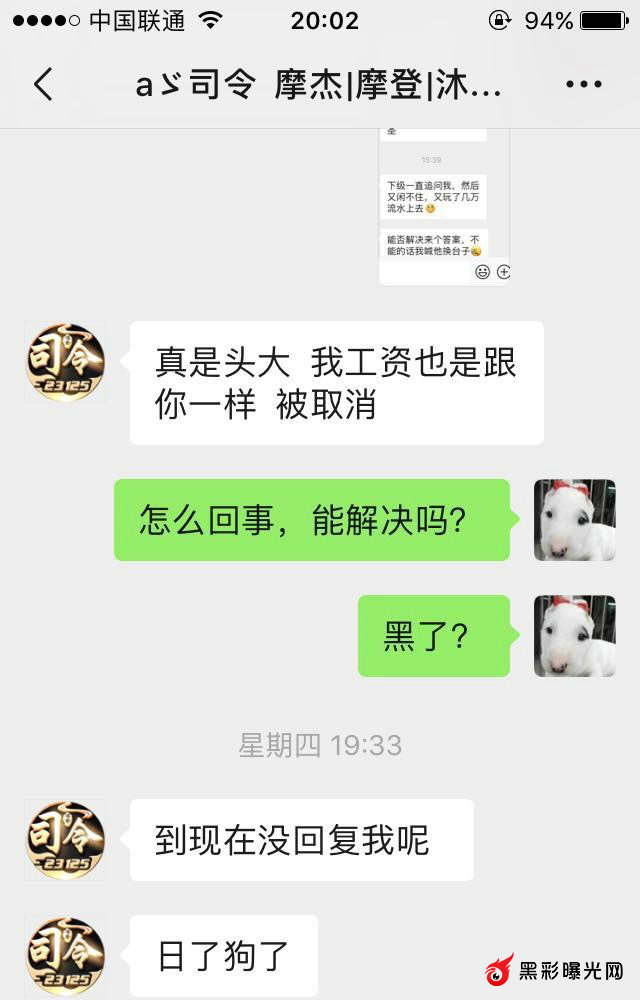The height and width of the screenshot is (1000, 640).
Task: Tap my avatar next to 黑了?
Action: 574,636
